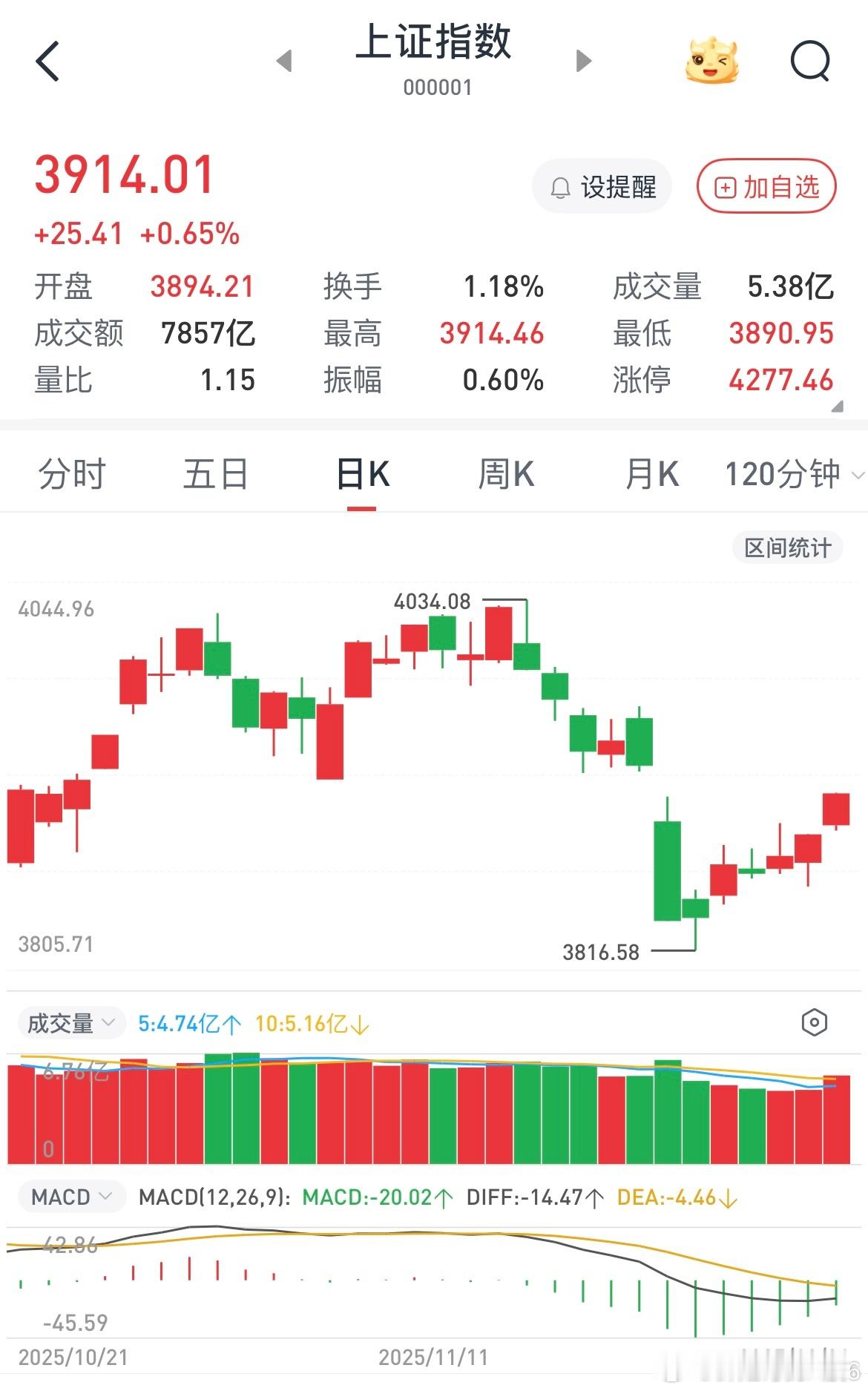Open the MACD indicator dropdown
868x1391 pixels.
tap(70, 1197)
